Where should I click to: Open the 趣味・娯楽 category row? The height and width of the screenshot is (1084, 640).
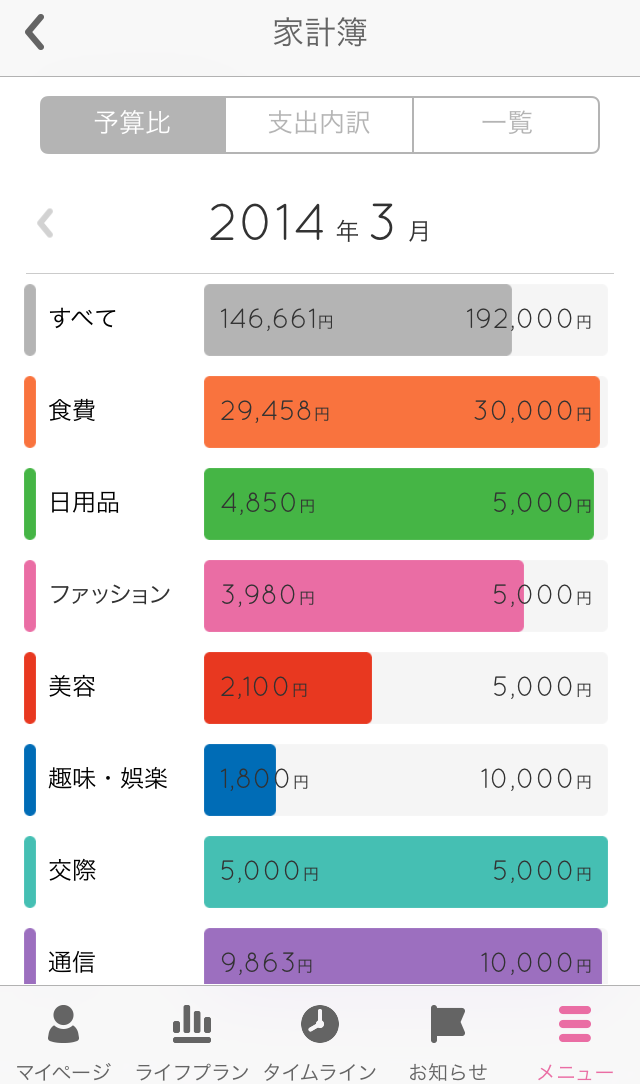click(316, 780)
